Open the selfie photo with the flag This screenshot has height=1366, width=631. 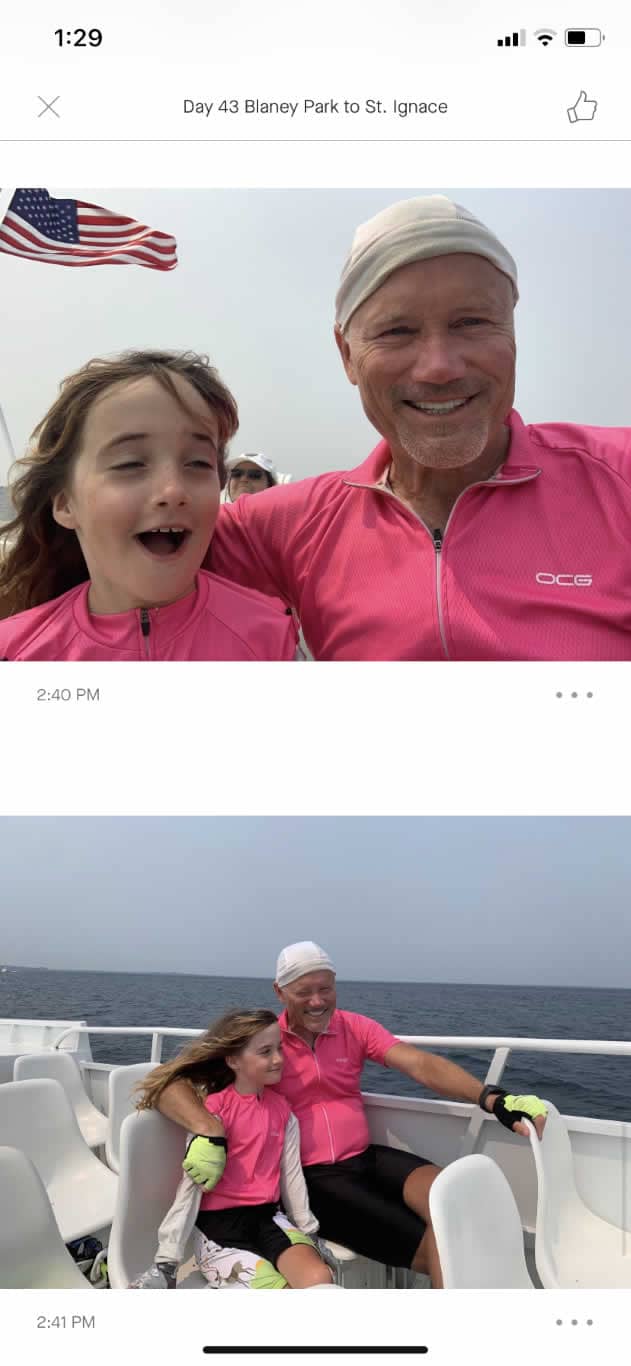(x=315, y=424)
